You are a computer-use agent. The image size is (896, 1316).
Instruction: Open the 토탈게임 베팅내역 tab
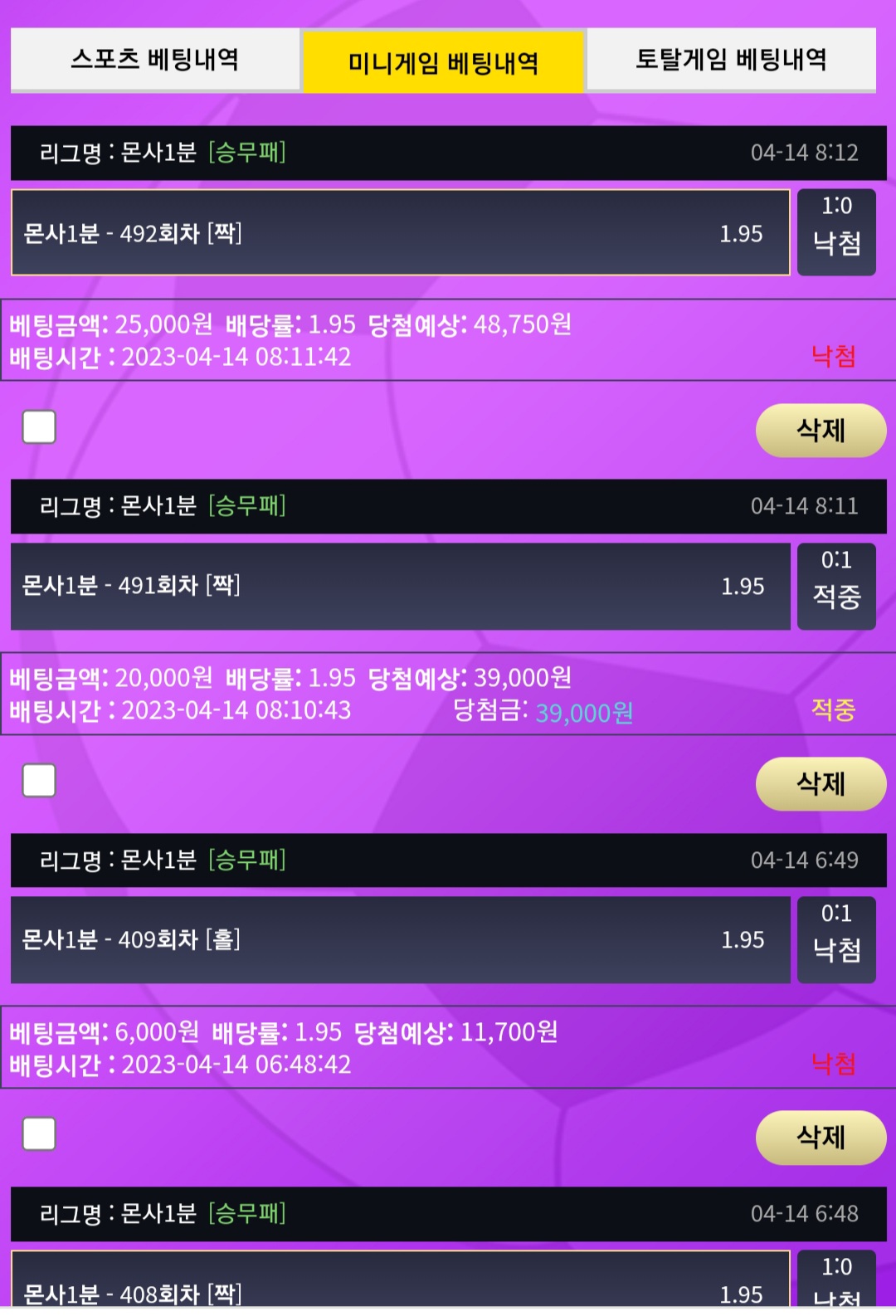[x=731, y=60]
